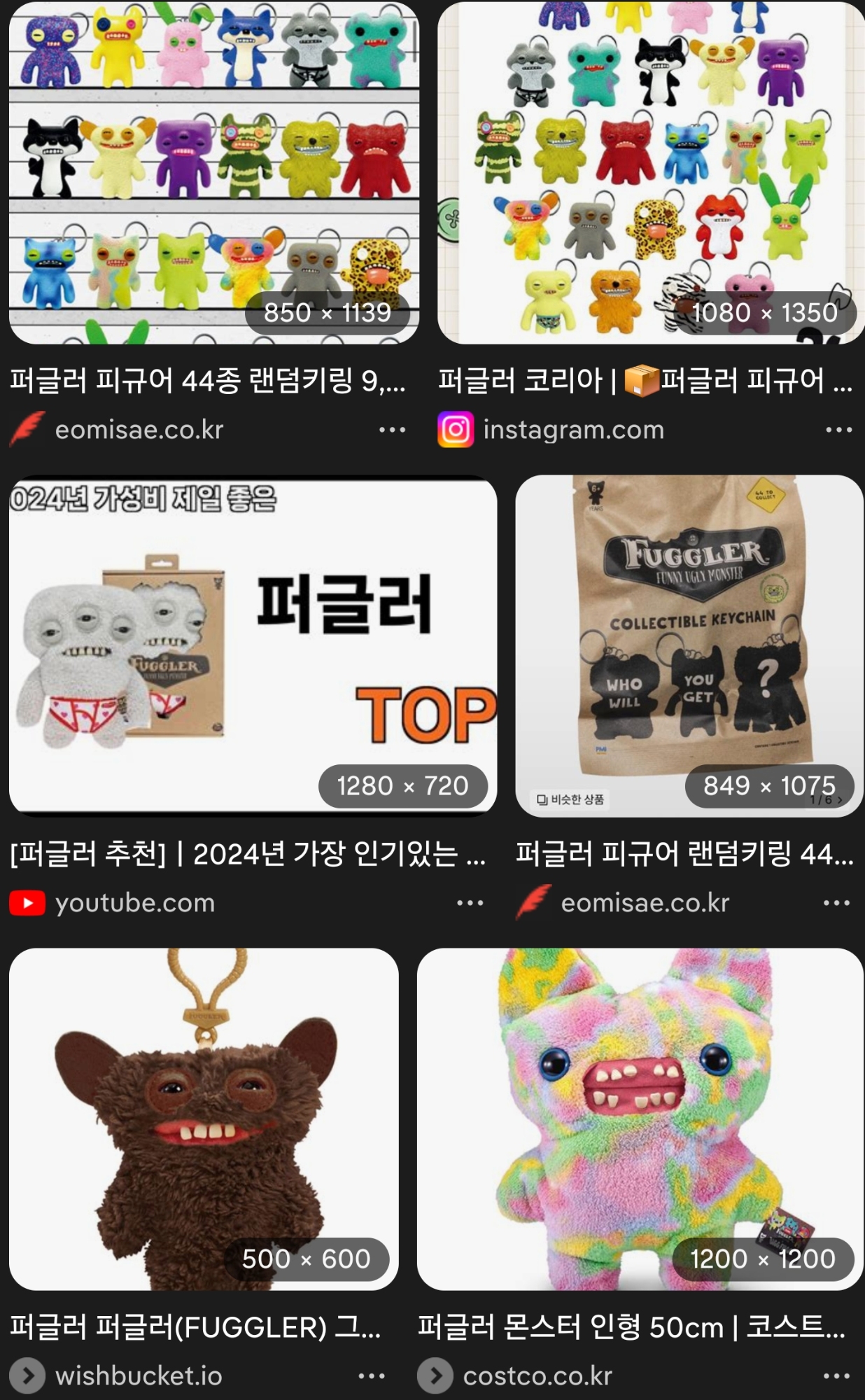Visit the wishbucket.io source link
Viewport: 865px width, 1400px height.
(x=139, y=1376)
